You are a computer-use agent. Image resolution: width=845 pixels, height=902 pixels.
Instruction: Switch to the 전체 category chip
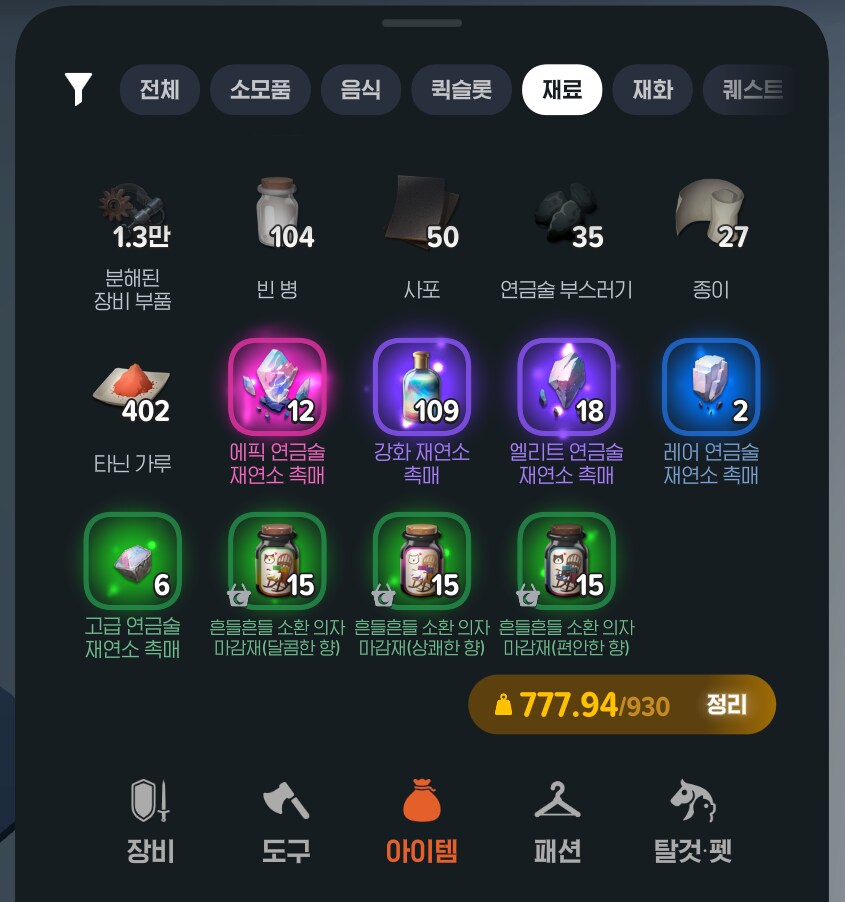point(160,90)
